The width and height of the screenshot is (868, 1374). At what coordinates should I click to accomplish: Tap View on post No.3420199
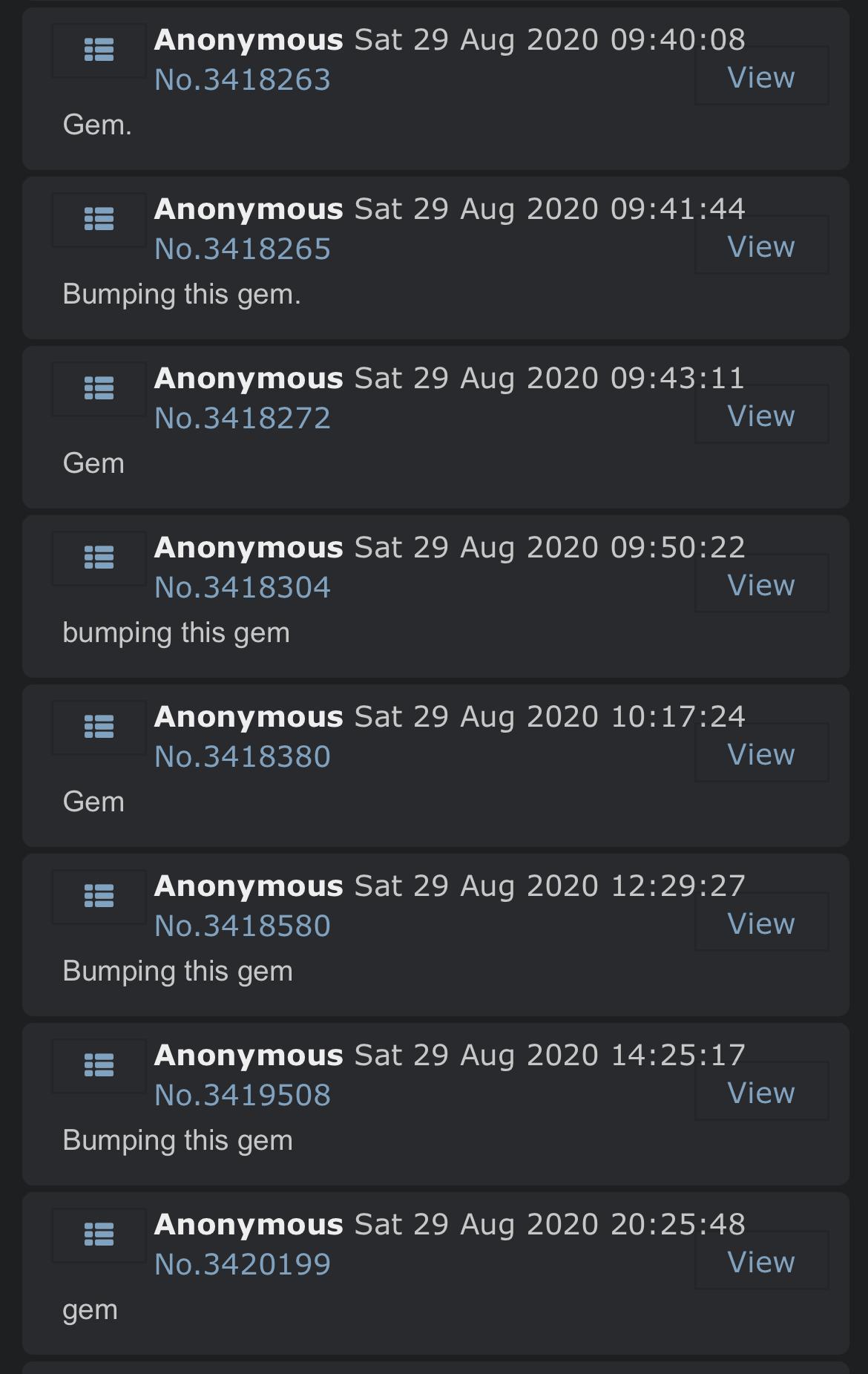pyautogui.click(x=761, y=1261)
